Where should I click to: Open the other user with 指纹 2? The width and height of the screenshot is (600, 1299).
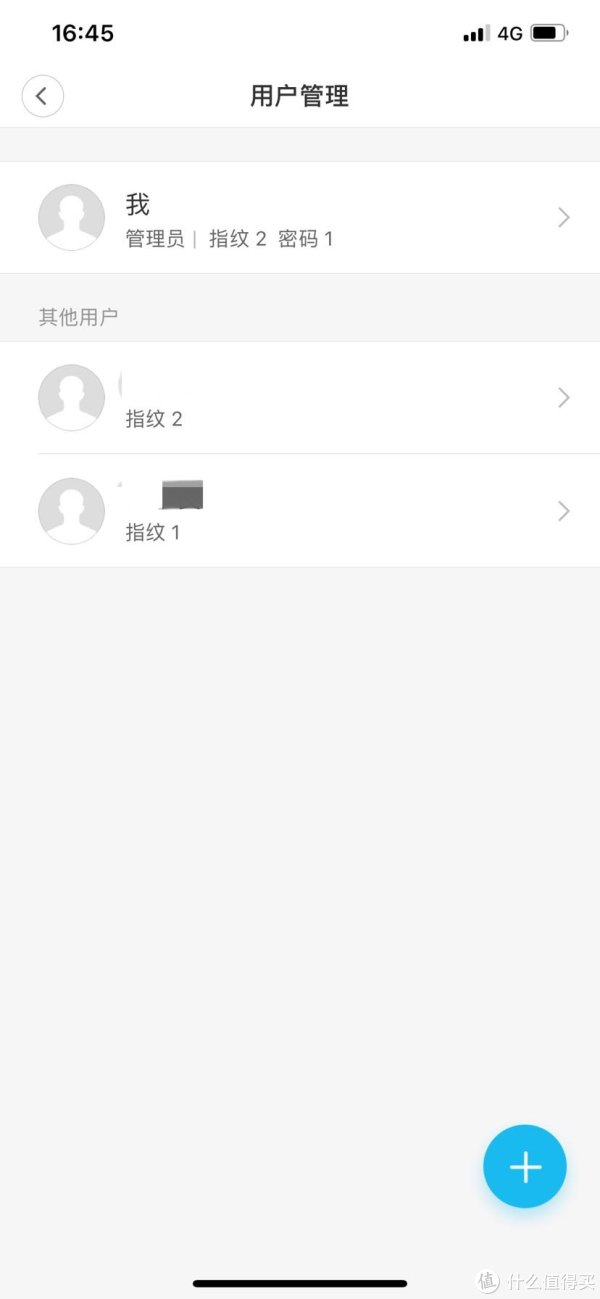coord(300,398)
